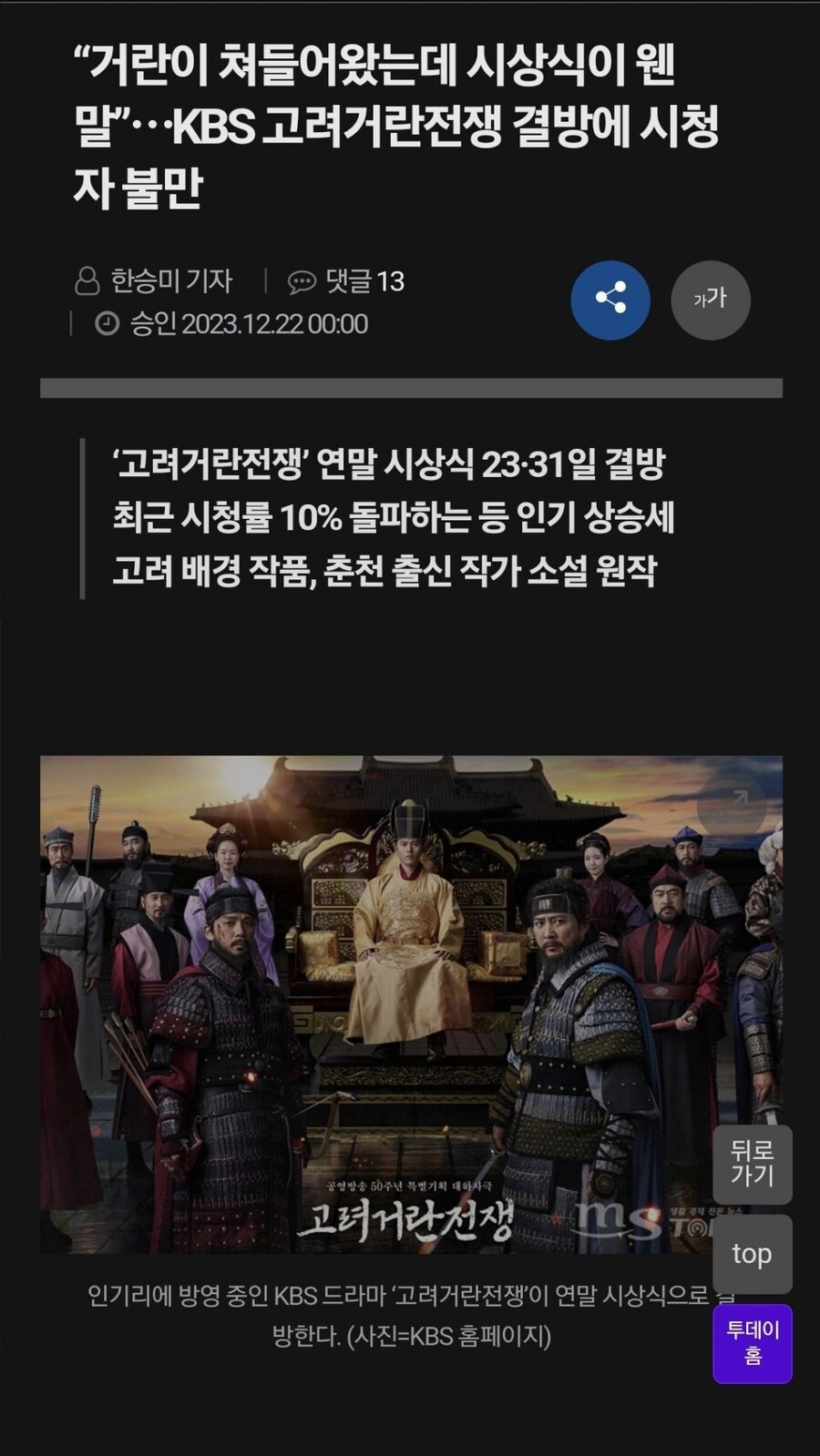This screenshot has height=1456, width=820.
Task: Tap 뒤로가기 to go back
Action: coord(752,1164)
